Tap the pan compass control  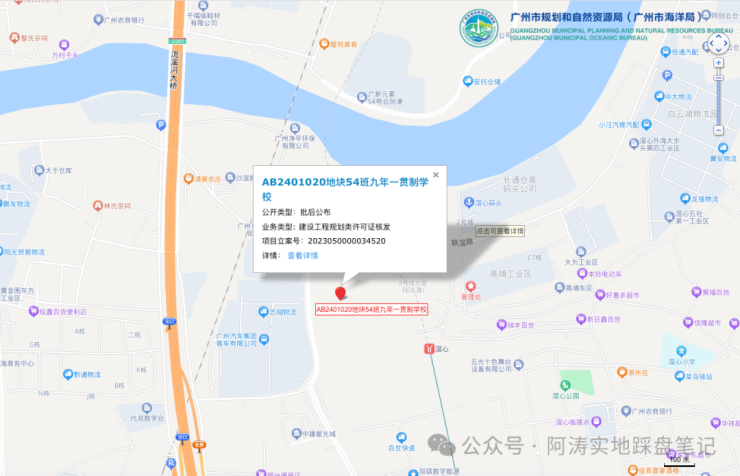coord(718,43)
